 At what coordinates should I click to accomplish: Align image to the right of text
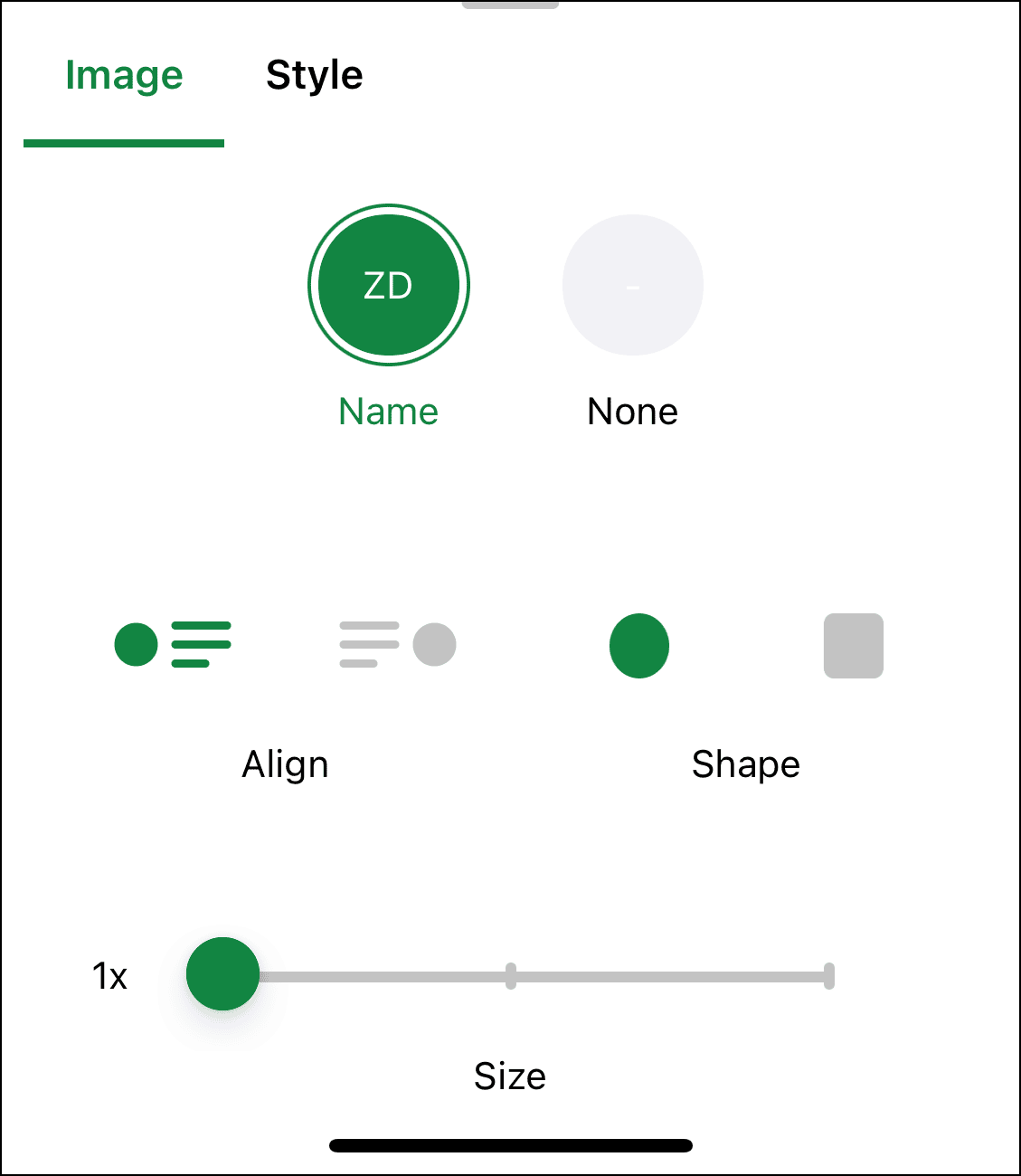(x=398, y=645)
